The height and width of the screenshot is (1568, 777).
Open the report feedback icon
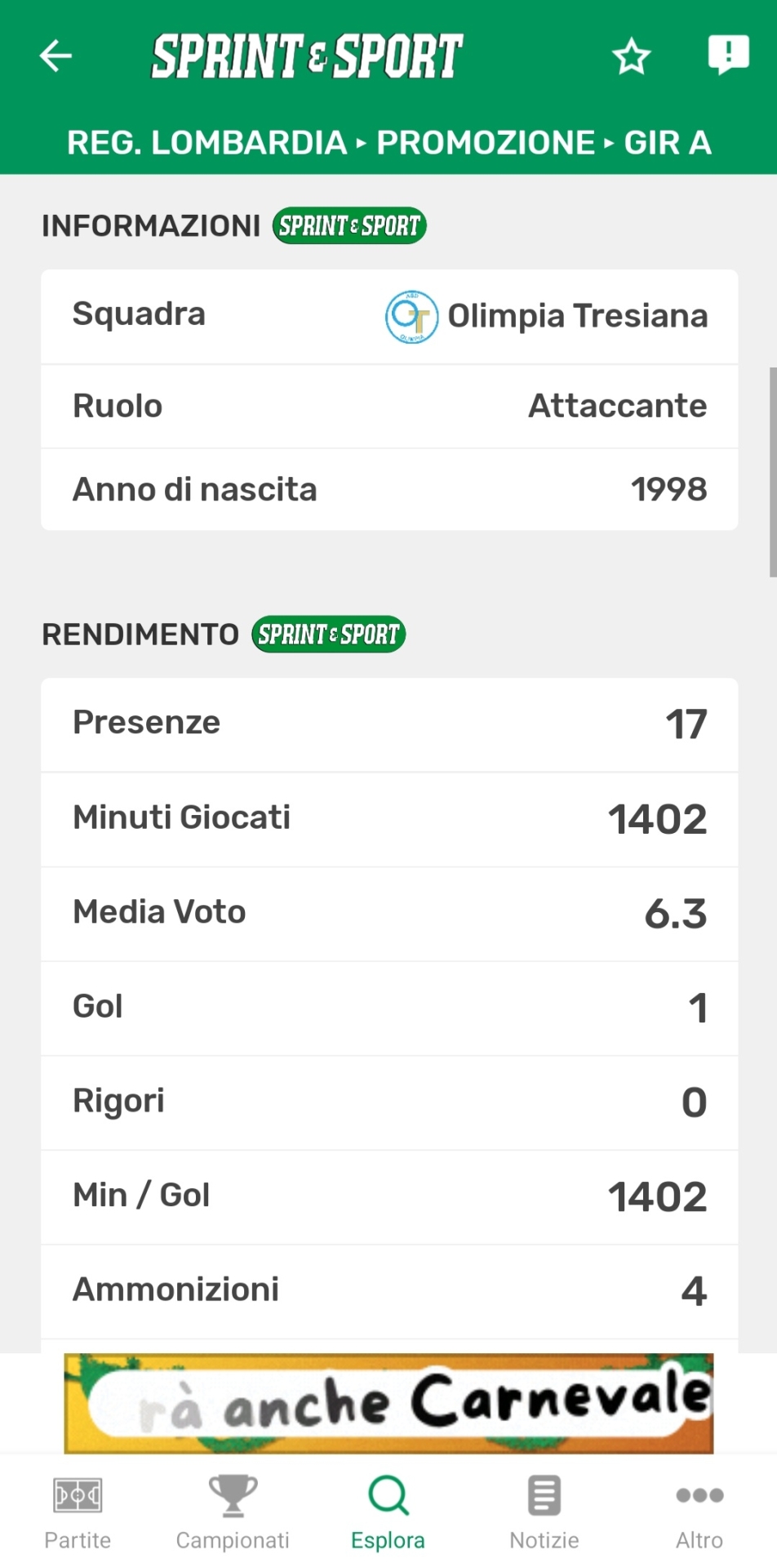[x=728, y=55]
